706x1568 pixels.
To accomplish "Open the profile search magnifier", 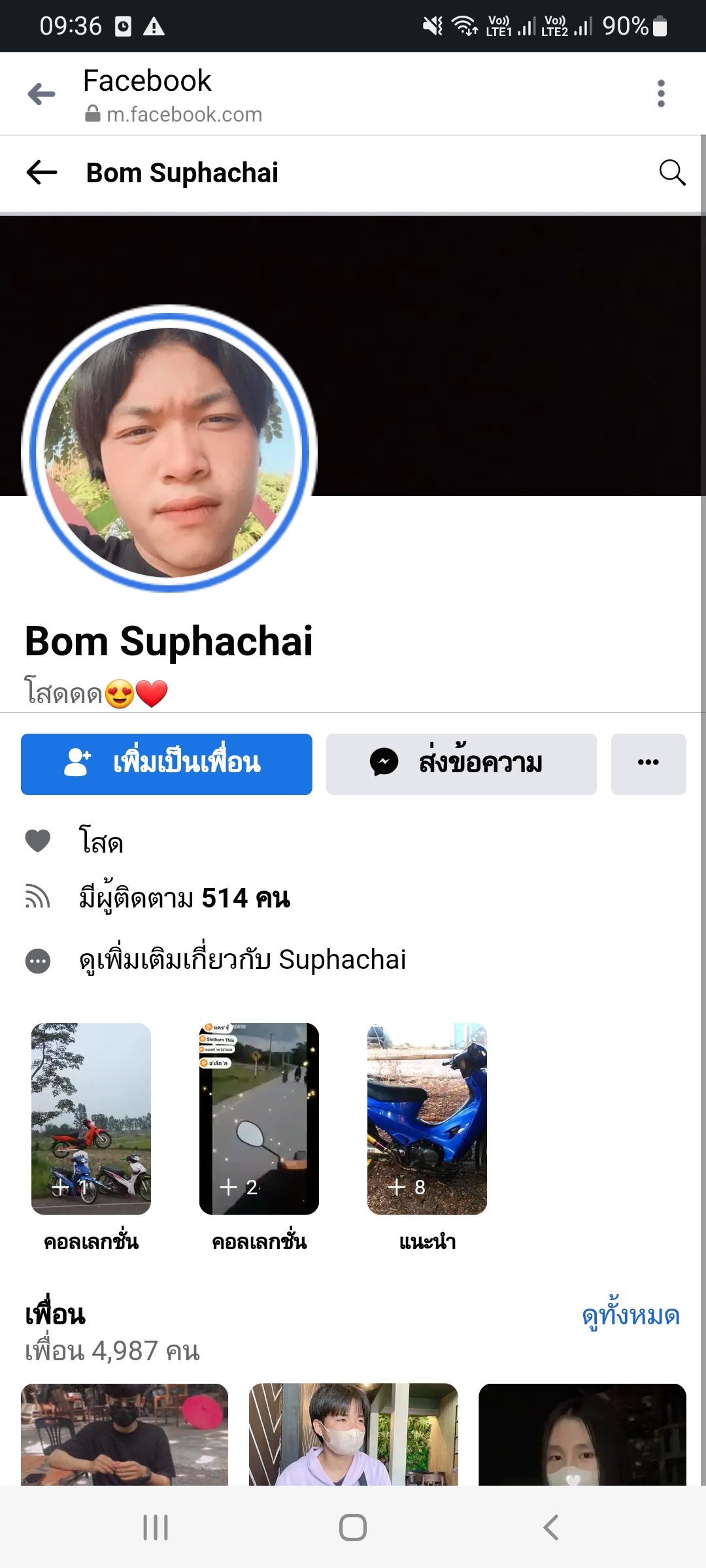I will tap(672, 173).
